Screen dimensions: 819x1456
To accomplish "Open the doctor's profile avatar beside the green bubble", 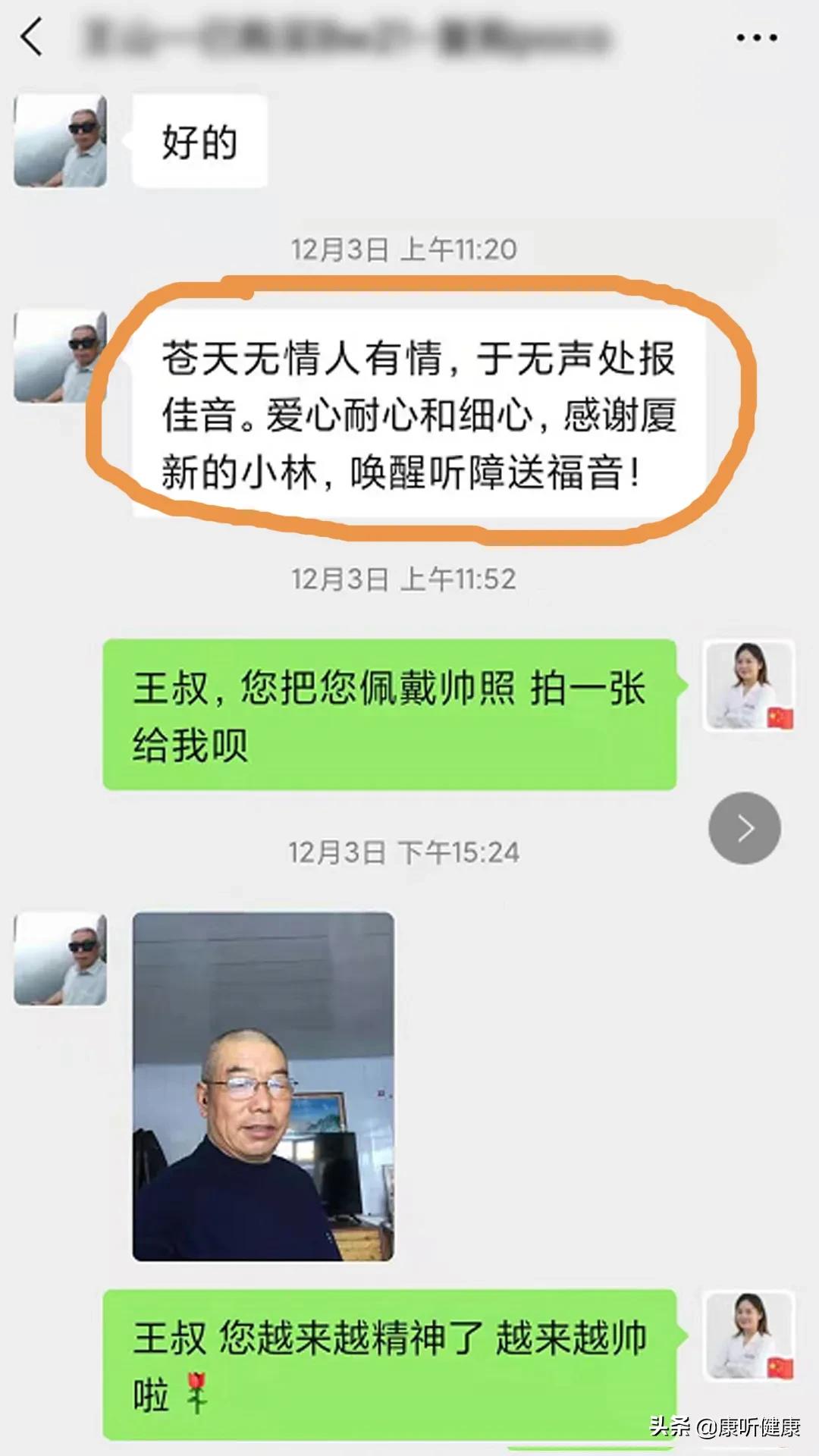I will pos(747,686).
